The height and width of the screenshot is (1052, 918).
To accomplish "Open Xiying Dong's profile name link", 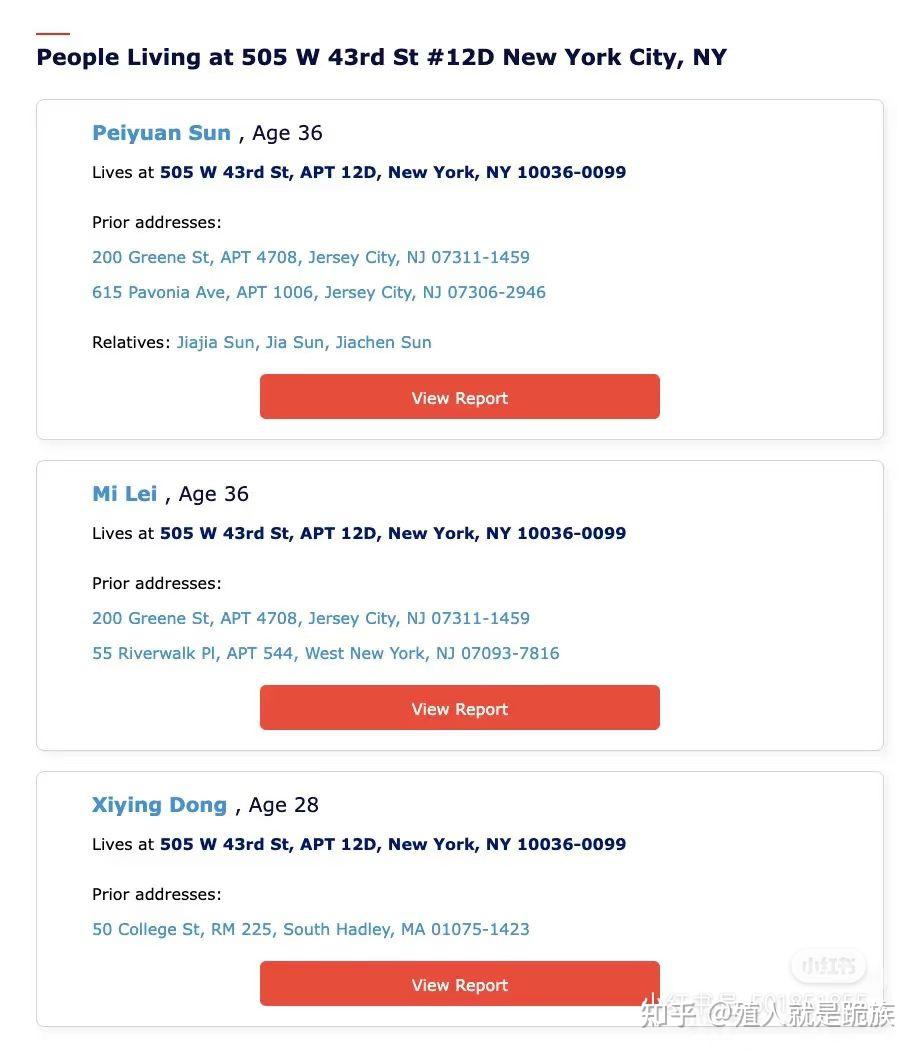I will [159, 805].
